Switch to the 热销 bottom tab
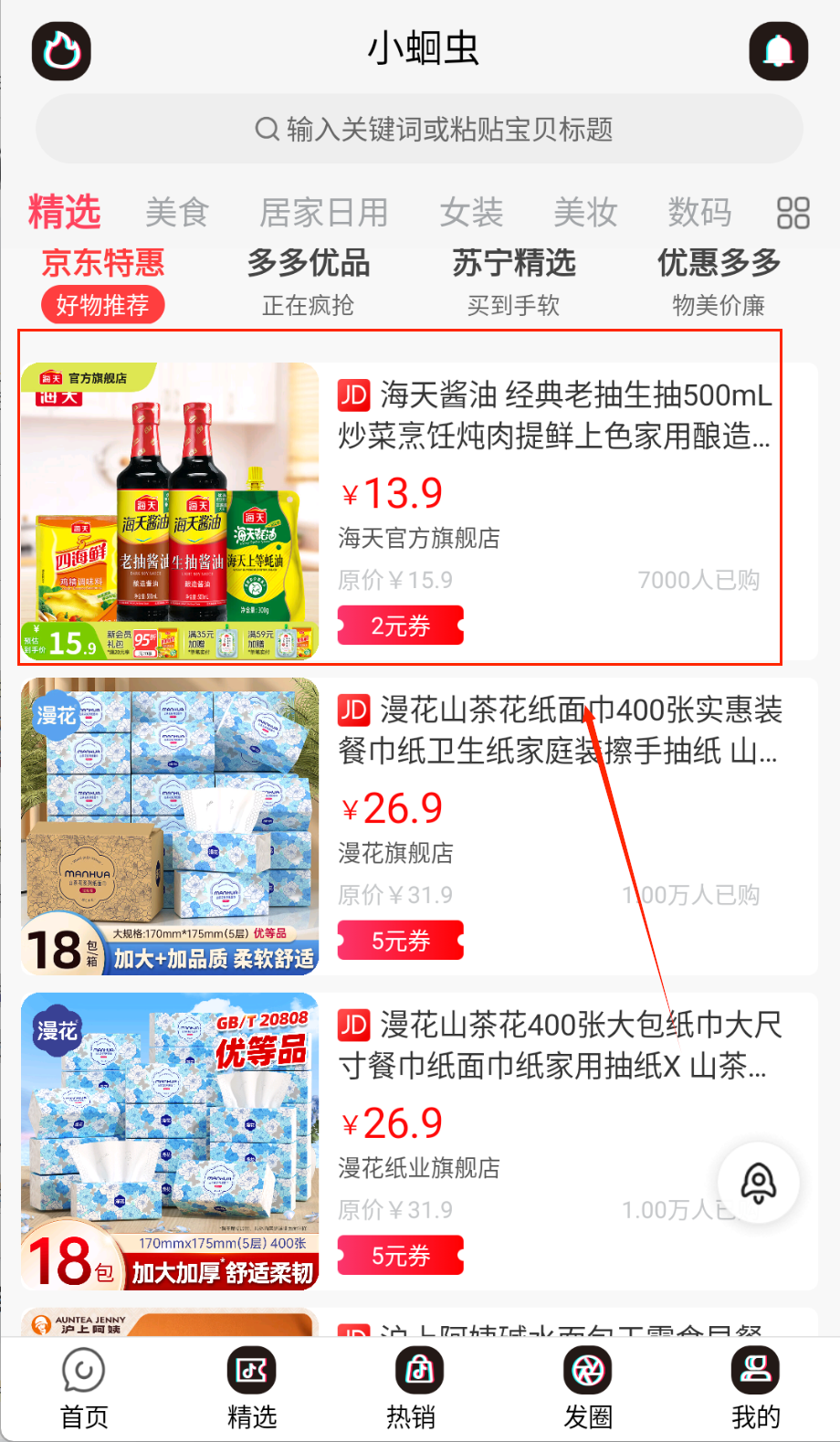The height and width of the screenshot is (1442, 840). [419, 1388]
